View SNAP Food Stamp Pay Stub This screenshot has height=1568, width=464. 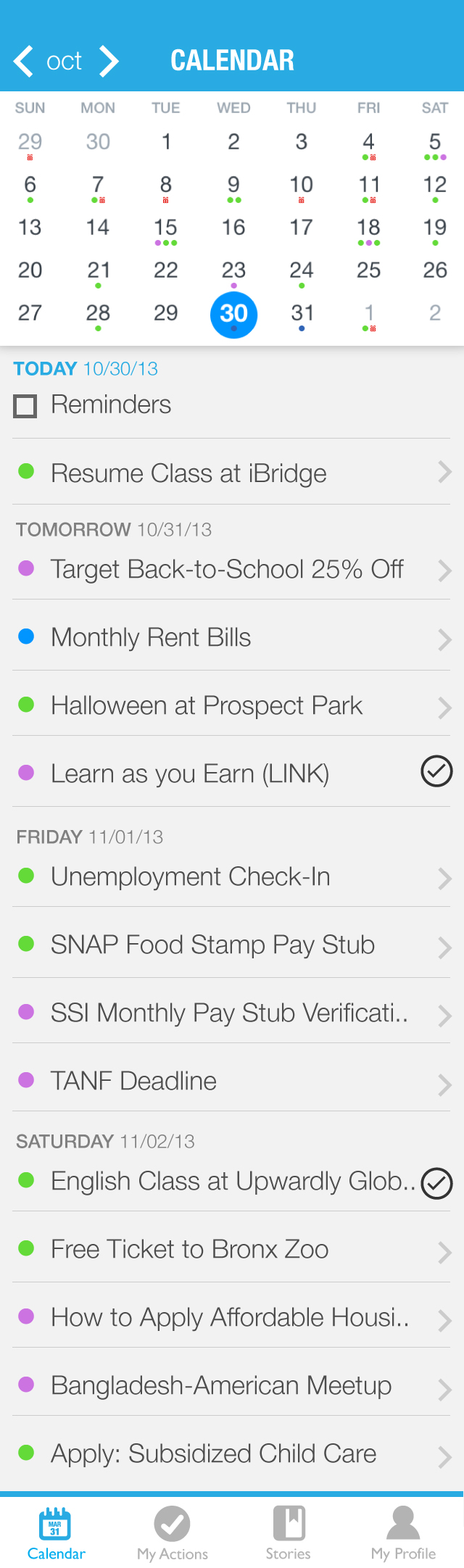pyautogui.click(x=232, y=945)
